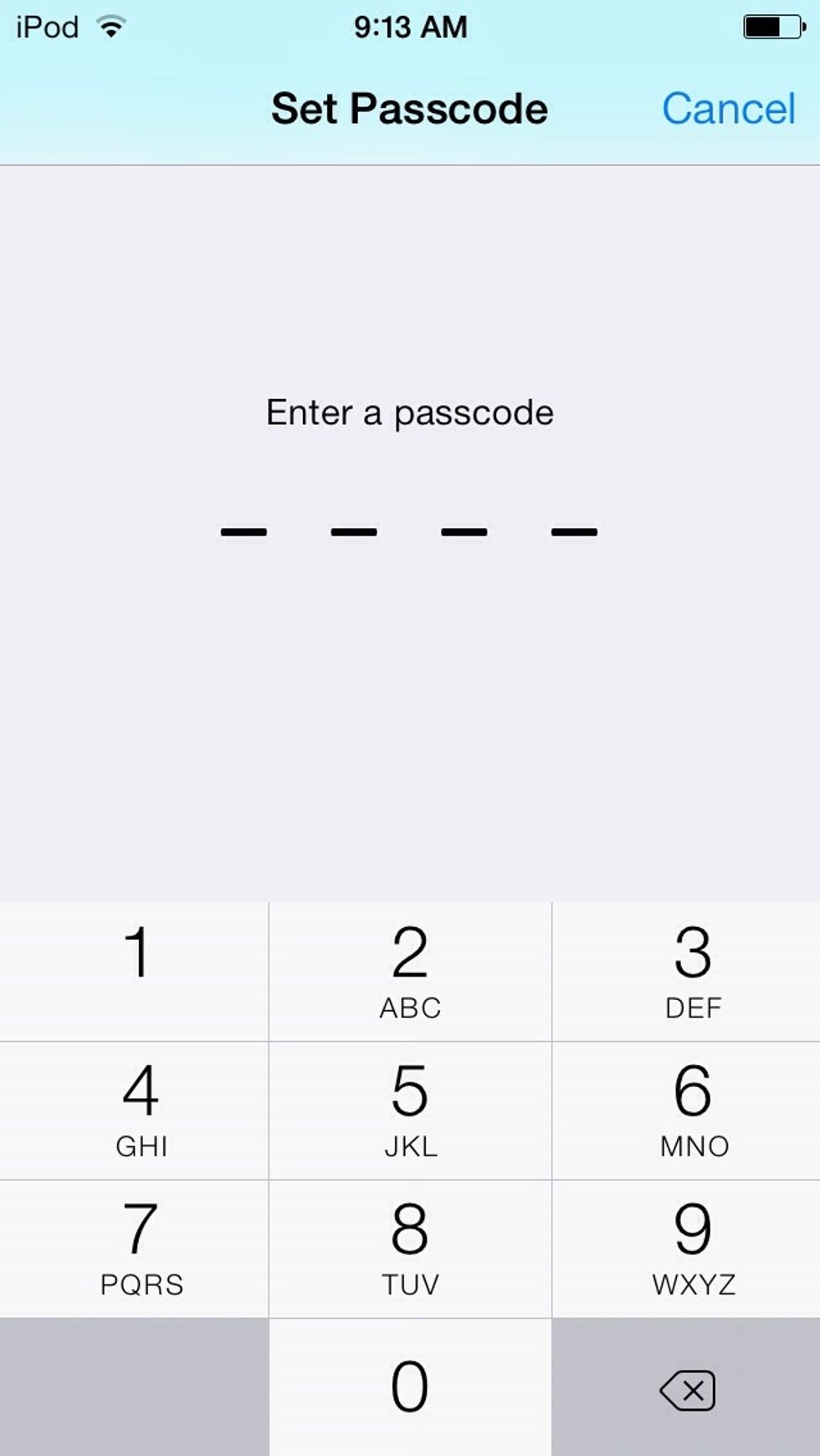Tap the 0 key

[410, 1387]
